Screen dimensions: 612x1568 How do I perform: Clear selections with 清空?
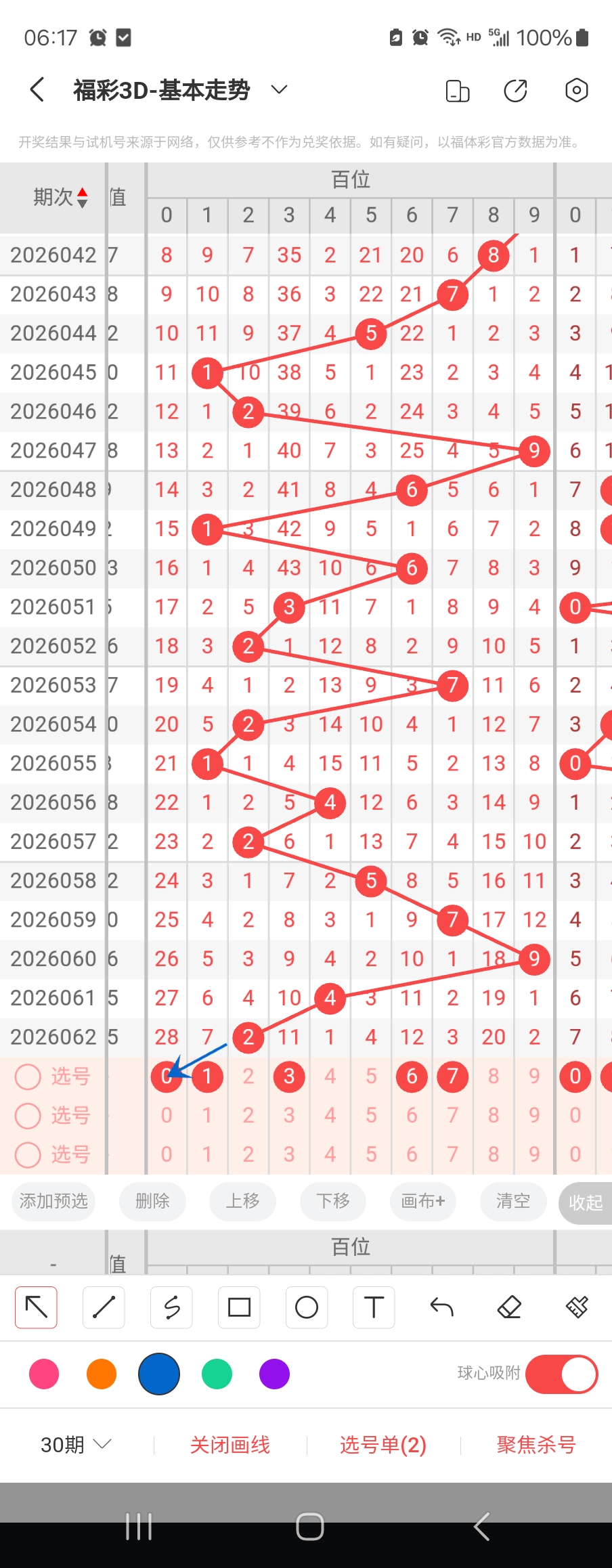click(512, 1201)
